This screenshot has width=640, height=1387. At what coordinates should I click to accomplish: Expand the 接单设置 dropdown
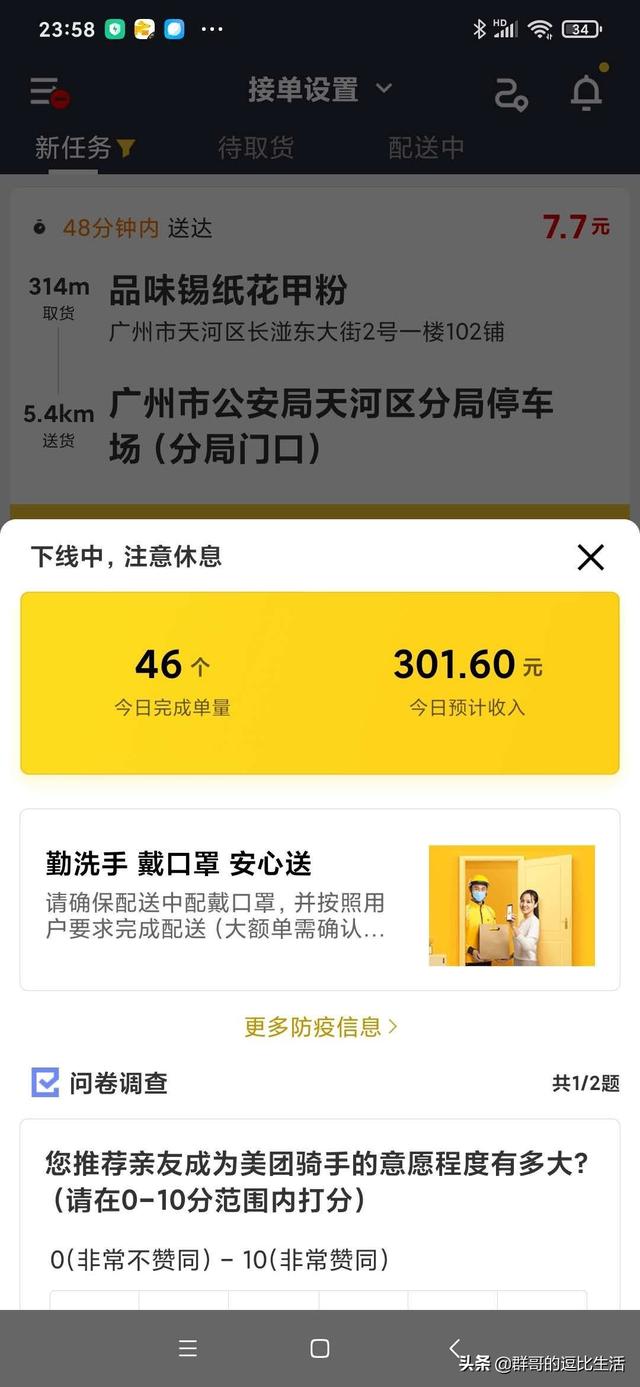coord(319,90)
